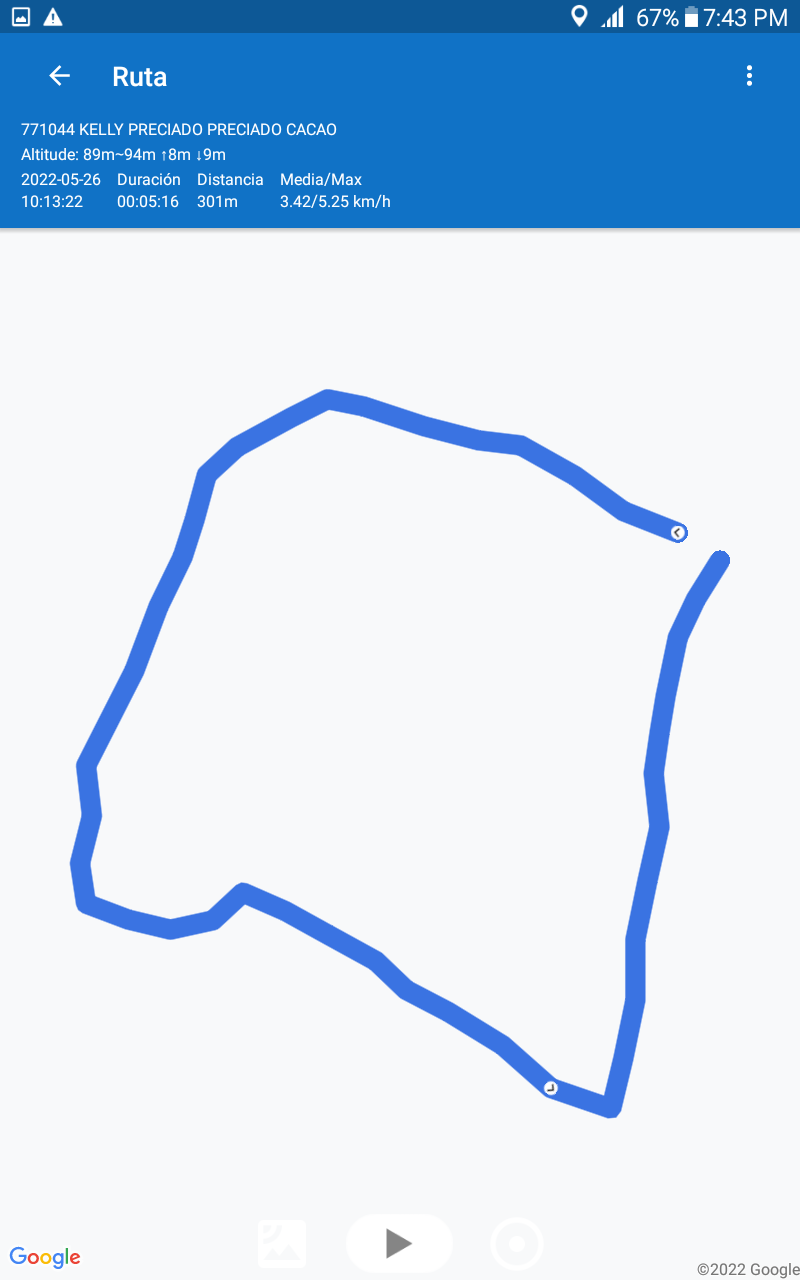The height and width of the screenshot is (1280, 800).
Task: Go back from the Ruta screen
Action: [x=59, y=76]
